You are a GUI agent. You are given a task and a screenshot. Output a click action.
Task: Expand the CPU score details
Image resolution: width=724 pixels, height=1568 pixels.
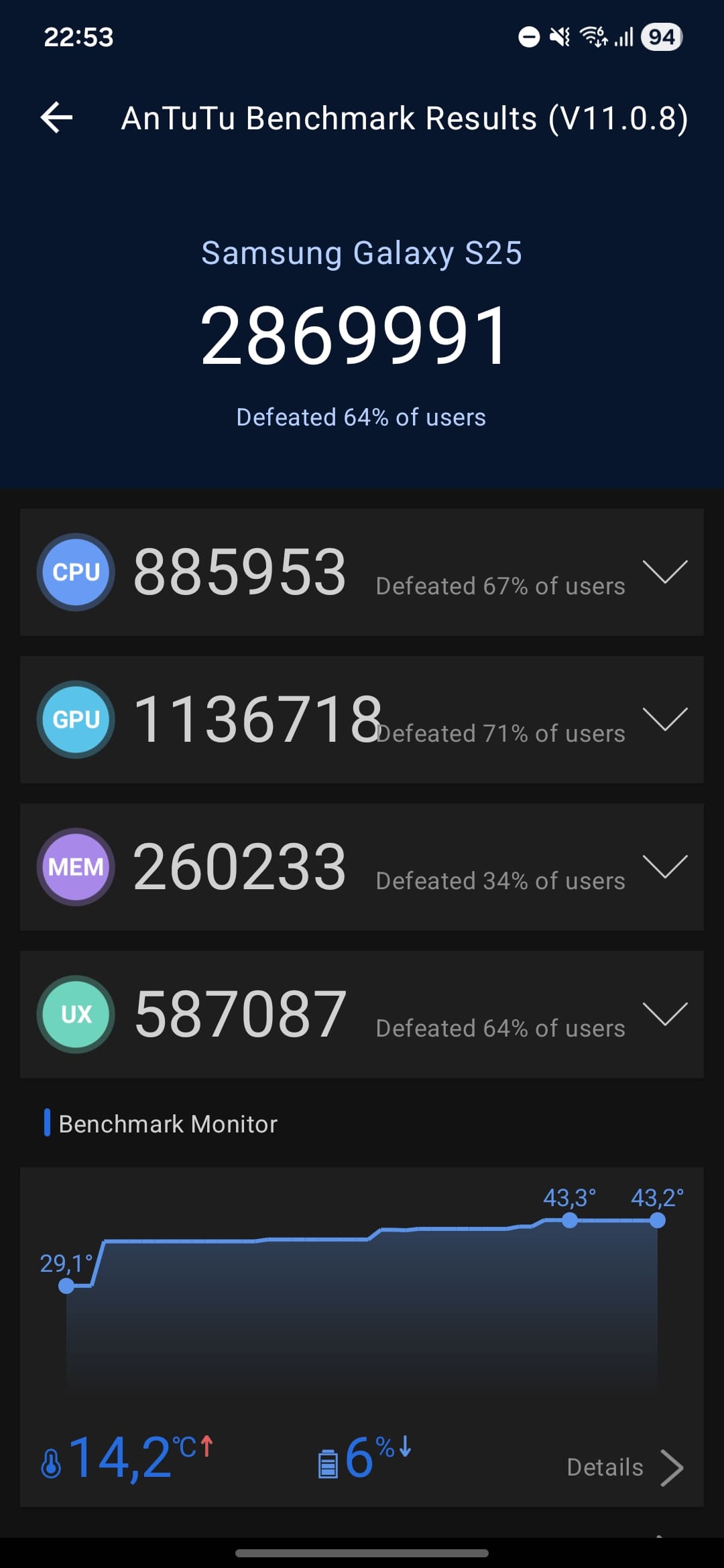point(664,572)
